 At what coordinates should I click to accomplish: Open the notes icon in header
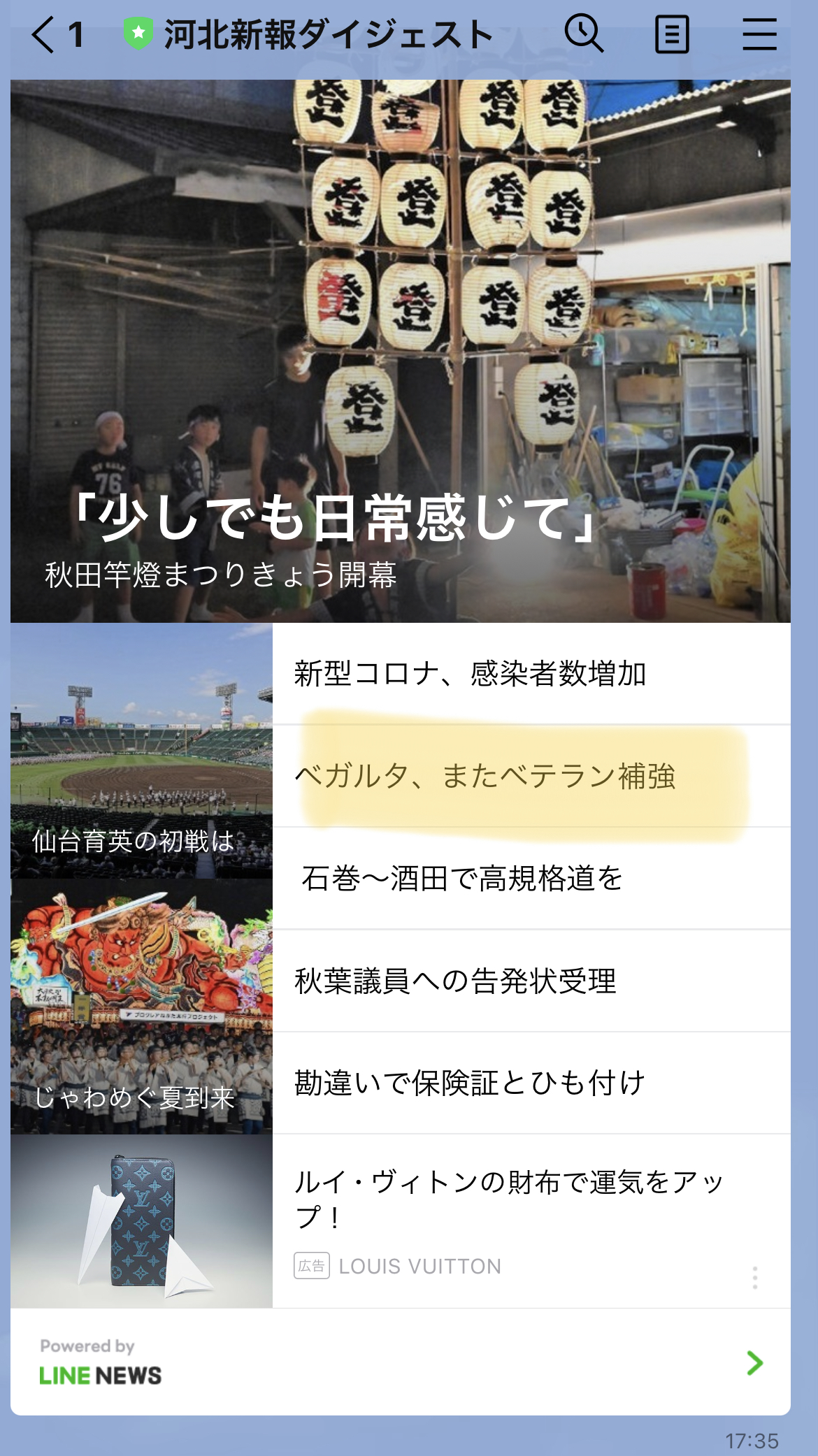point(672,34)
